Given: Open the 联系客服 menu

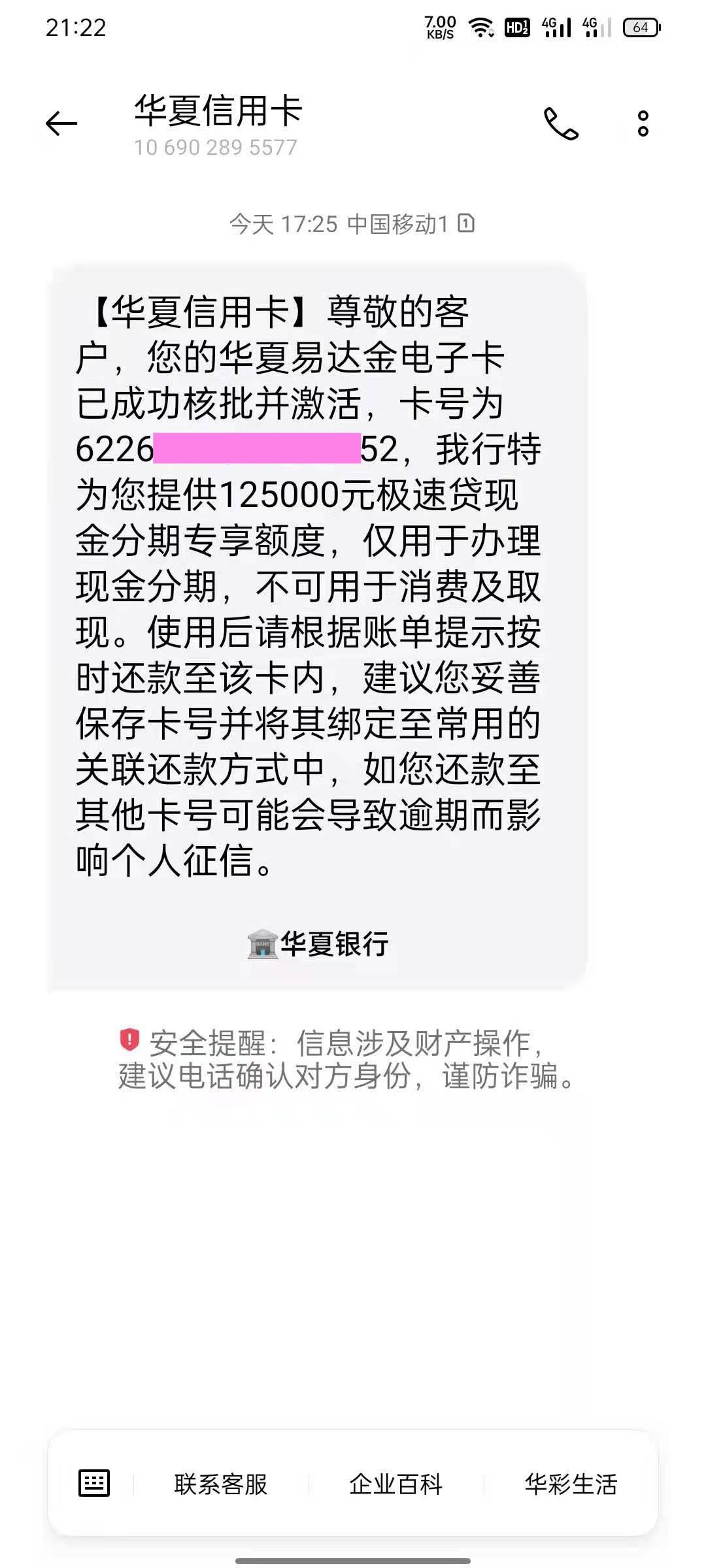Looking at the screenshot, I should tap(221, 1484).
